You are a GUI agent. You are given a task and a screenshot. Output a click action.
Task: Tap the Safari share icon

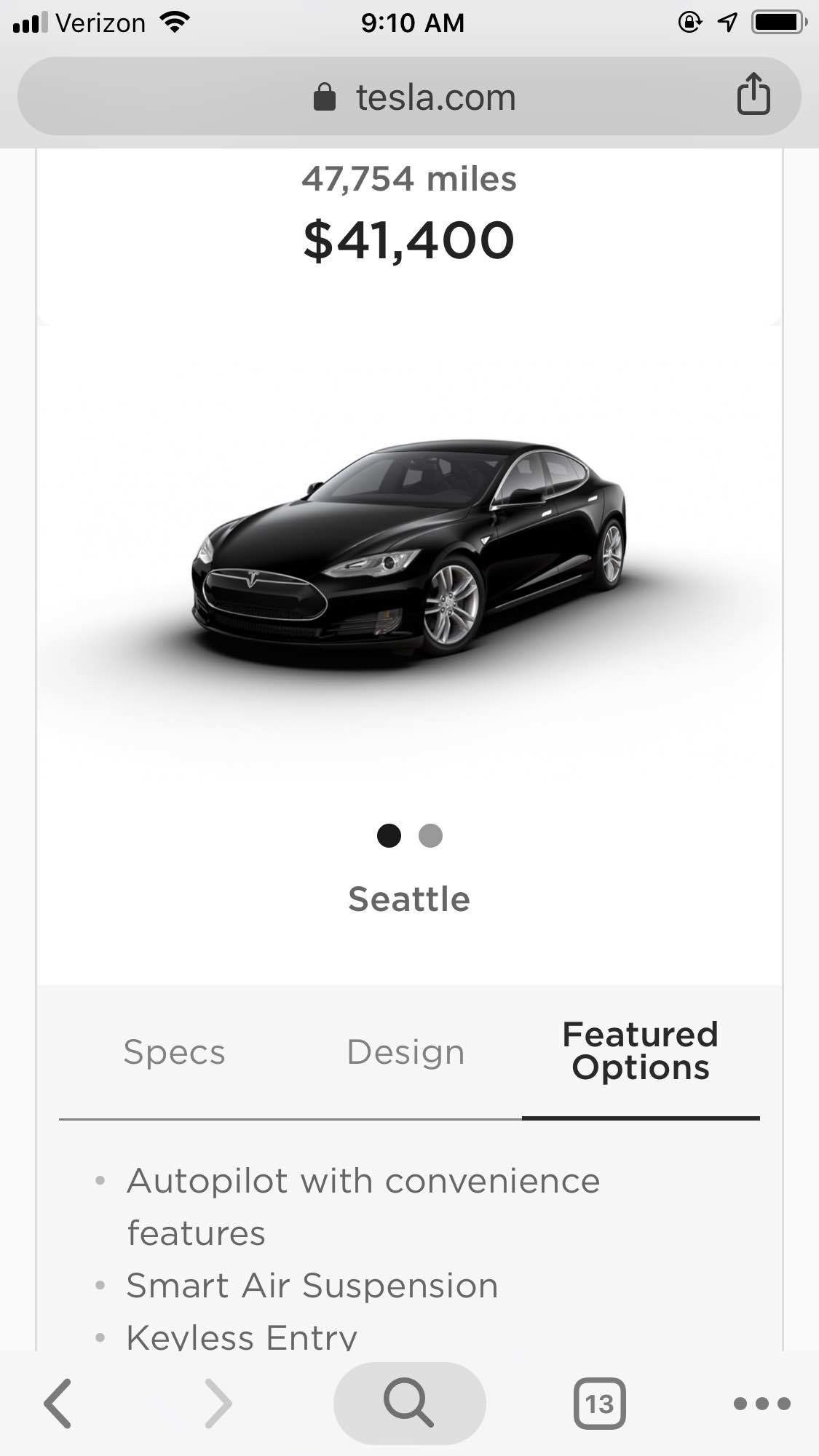755,95
